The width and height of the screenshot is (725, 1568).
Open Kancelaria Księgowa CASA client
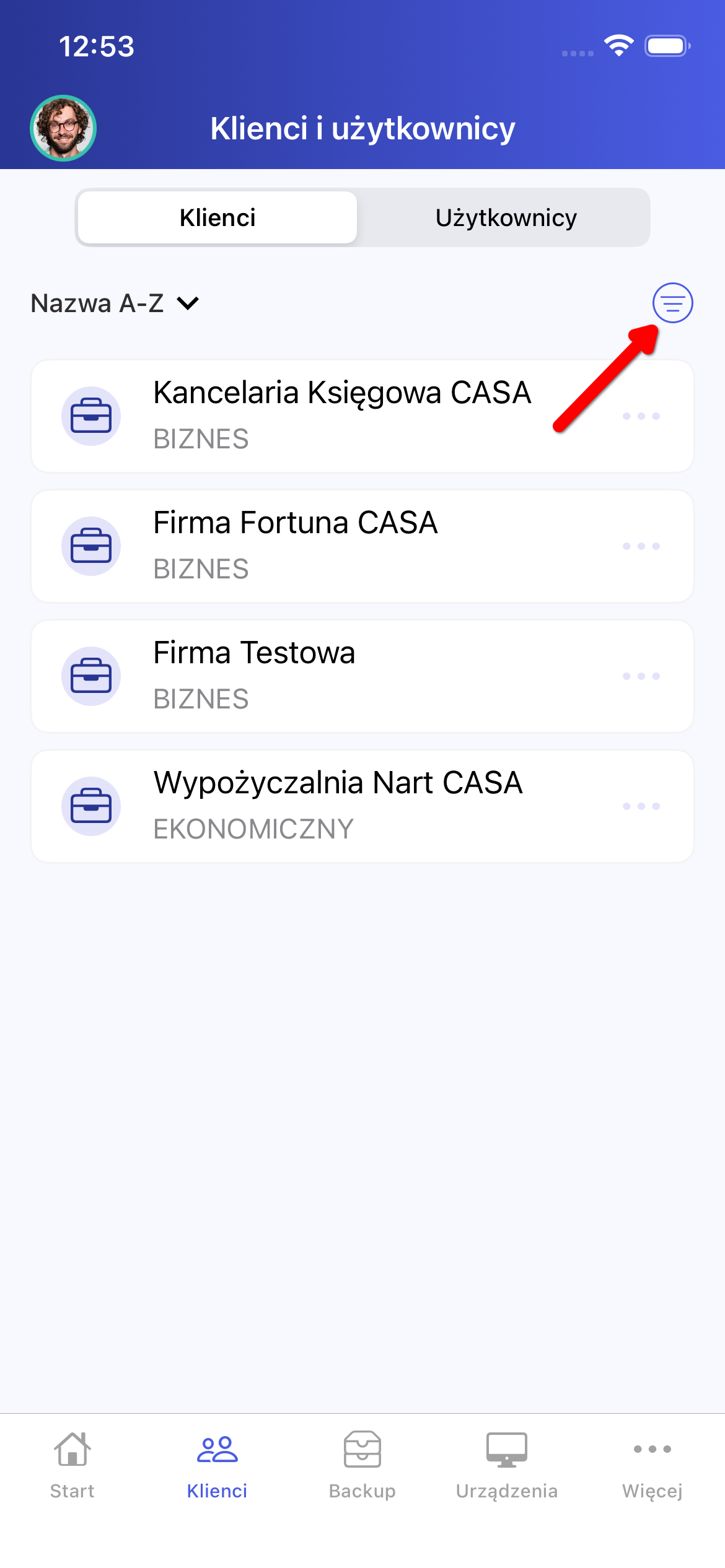click(x=341, y=416)
